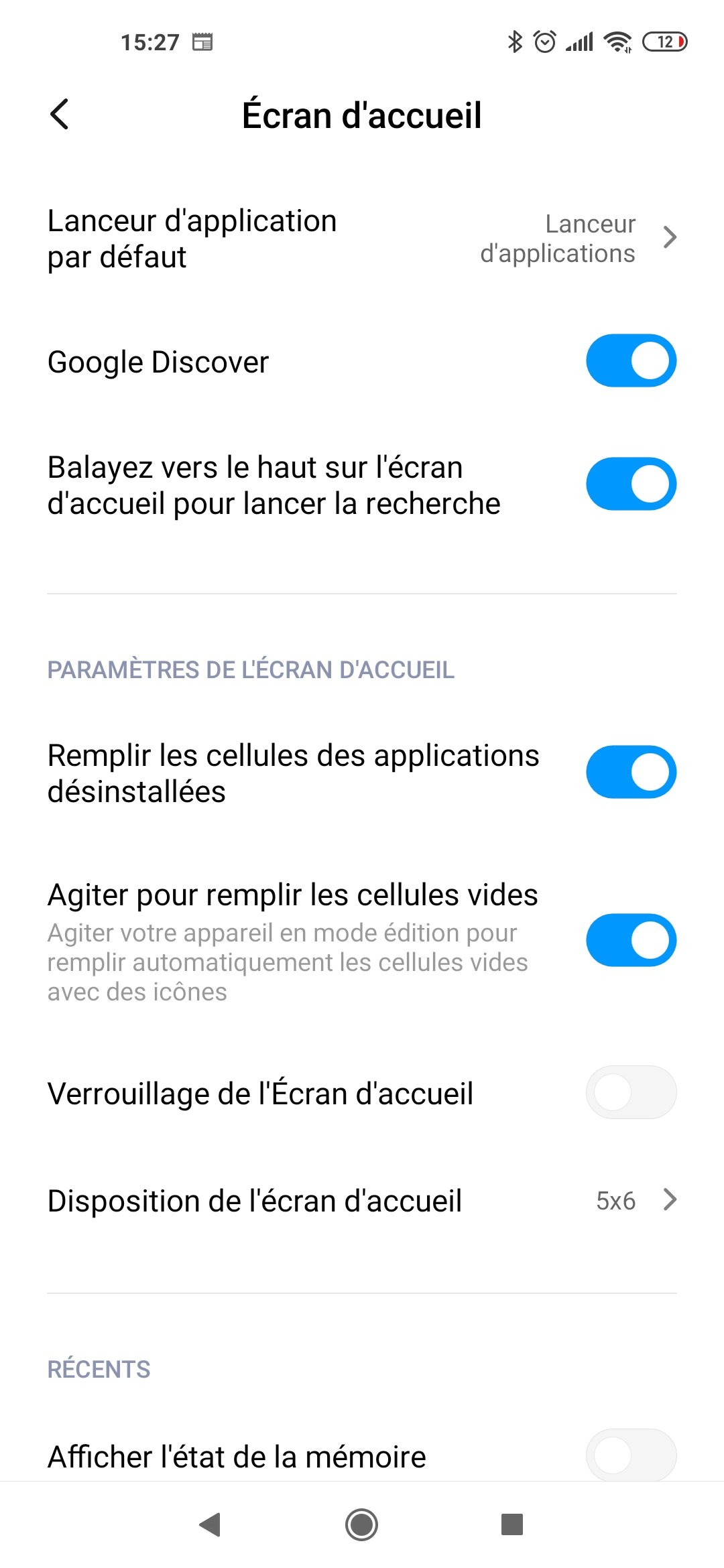
Task: Open Disposition de l'écran d'accueil
Action: click(362, 1201)
